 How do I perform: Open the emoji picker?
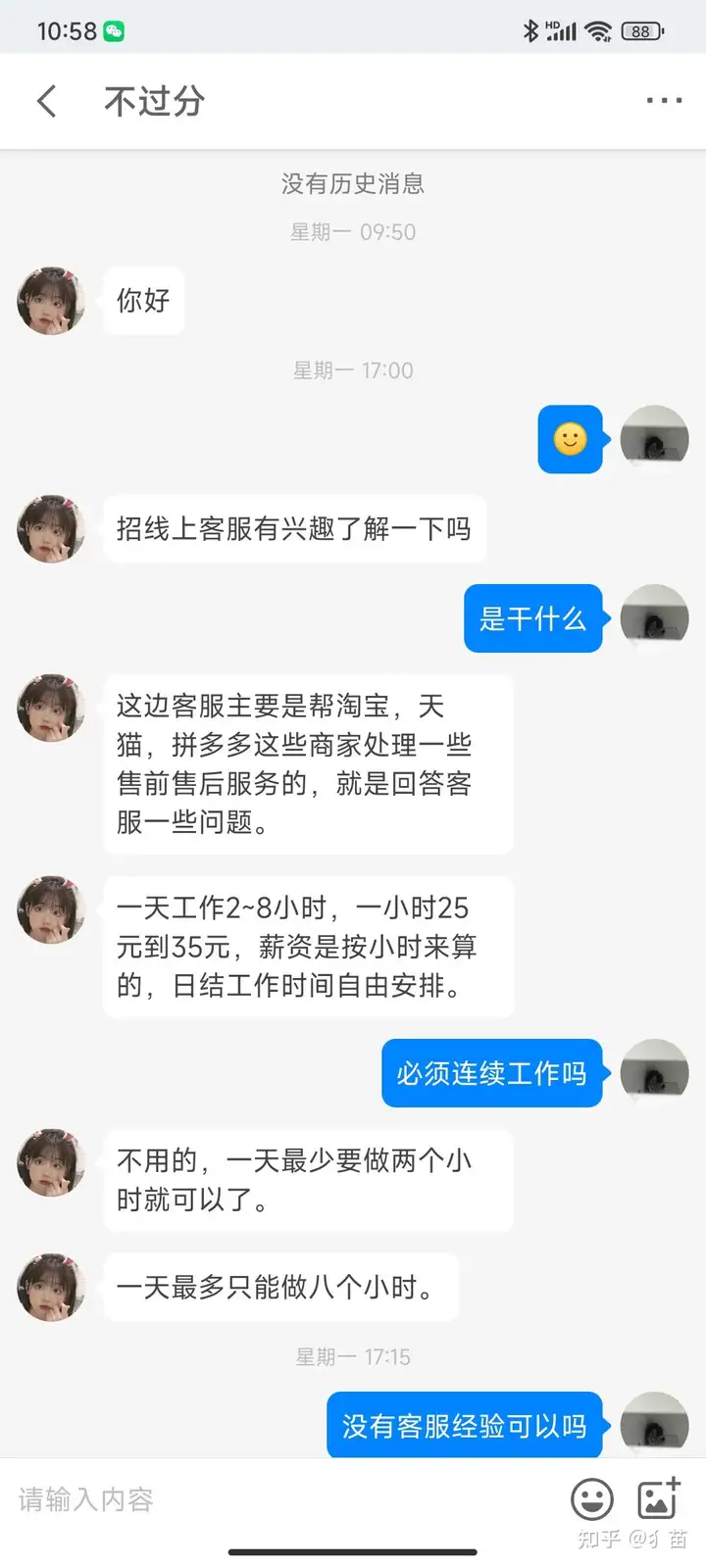coord(592,1499)
